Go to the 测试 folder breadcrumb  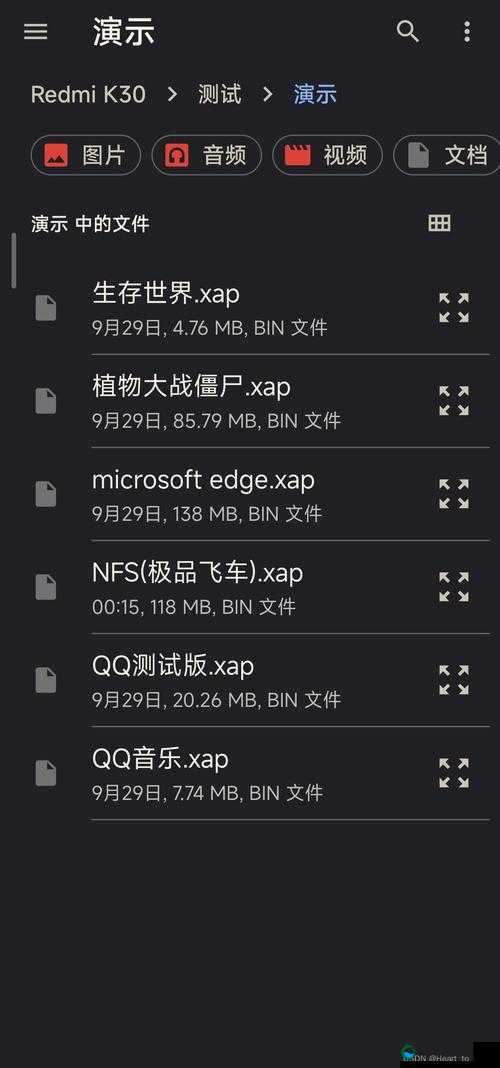(x=219, y=94)
